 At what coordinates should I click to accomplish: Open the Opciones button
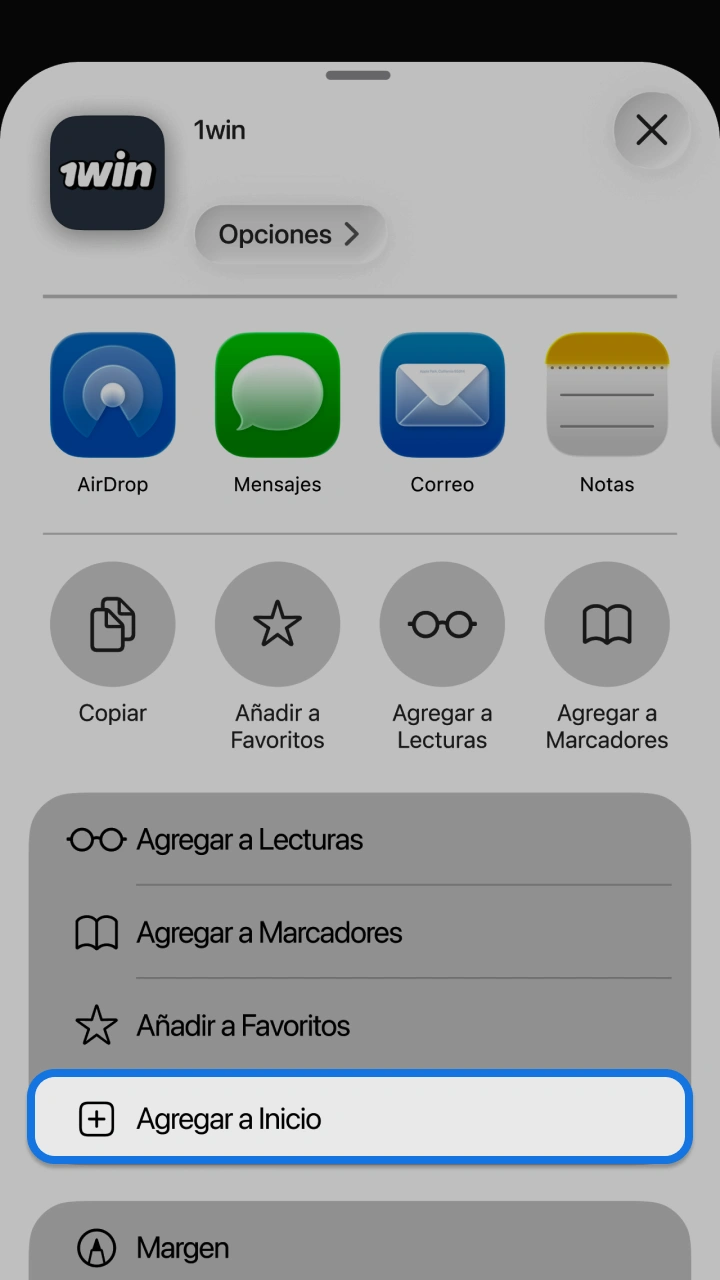pos(290,234)
